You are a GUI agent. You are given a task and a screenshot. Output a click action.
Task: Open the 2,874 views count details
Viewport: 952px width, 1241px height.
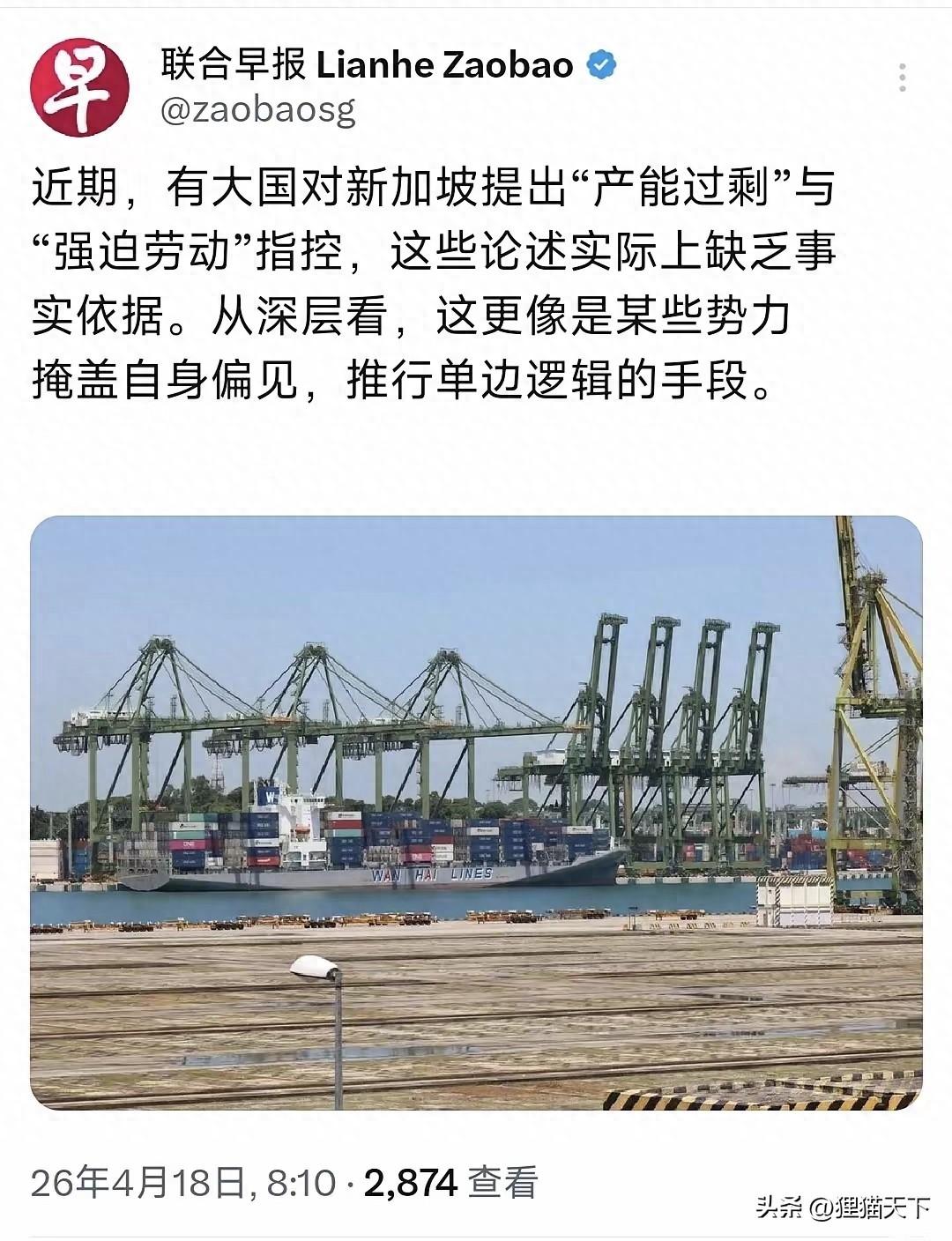(x=450, y=1182)
